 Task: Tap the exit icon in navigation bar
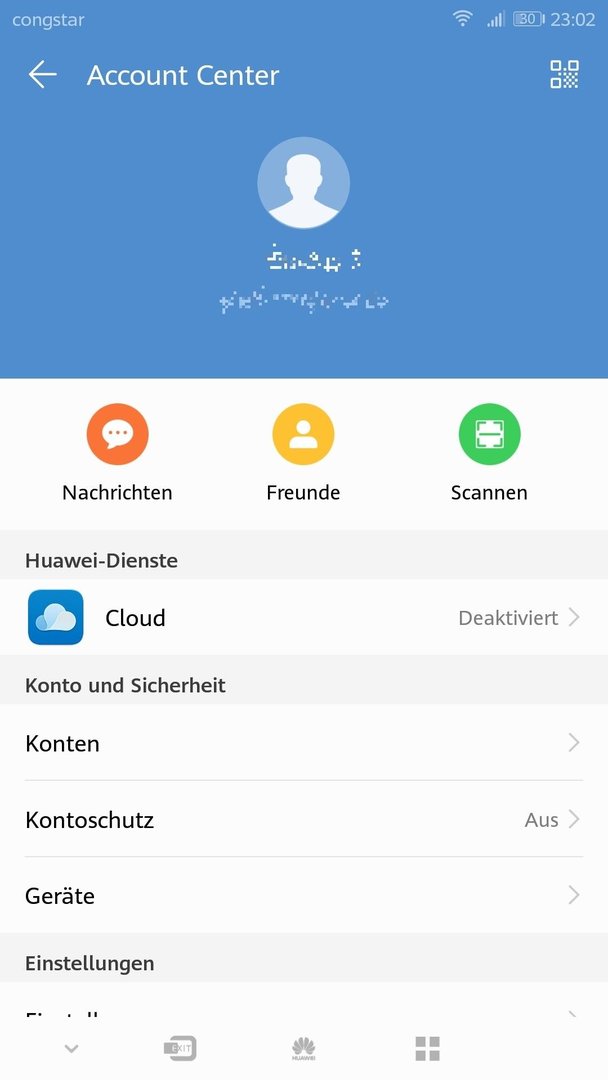[x=180, y=1048]
